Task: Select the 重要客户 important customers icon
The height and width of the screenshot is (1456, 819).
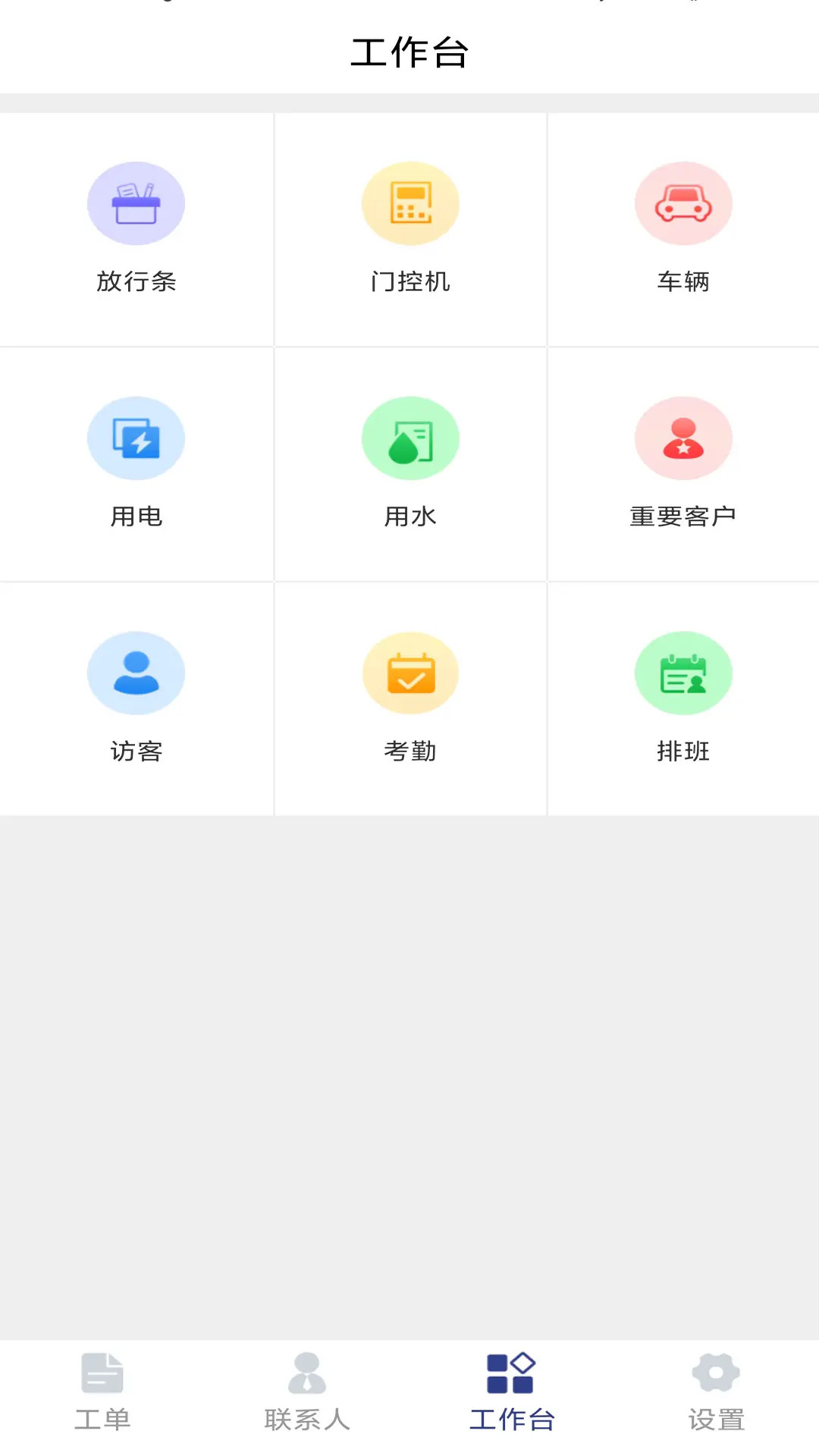Action: tap(683, 438)
